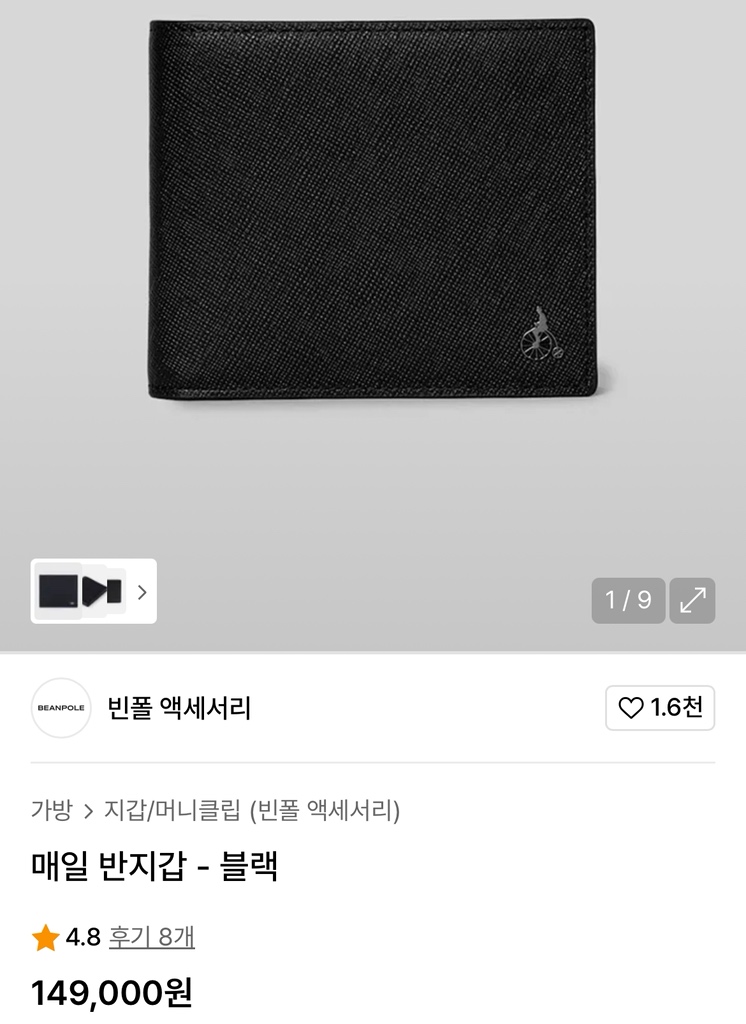Go to the 가방 category

click(51, 809)
